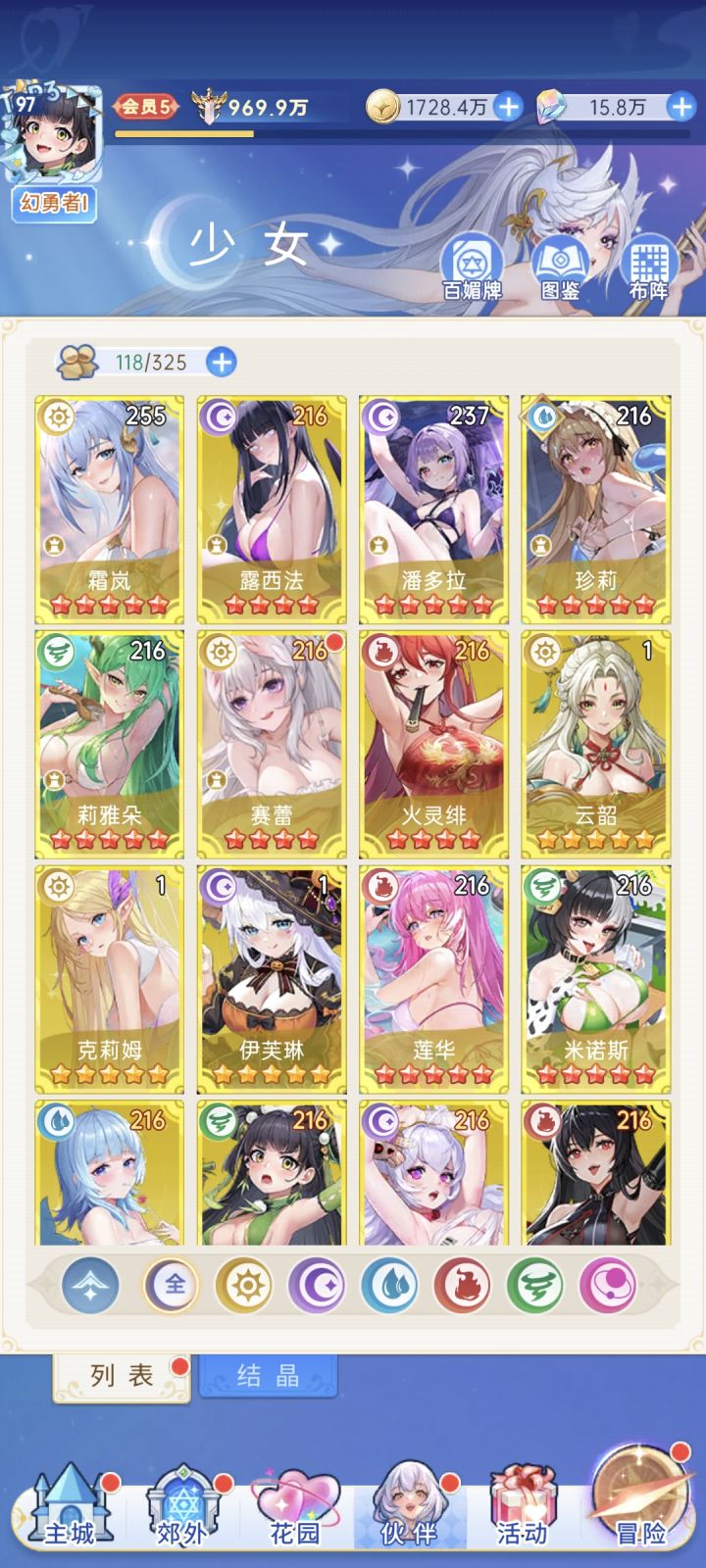This screenshot has width=706, height=1568.
Task: Open the 花园 garden icon
Action: pos(294,1499)
